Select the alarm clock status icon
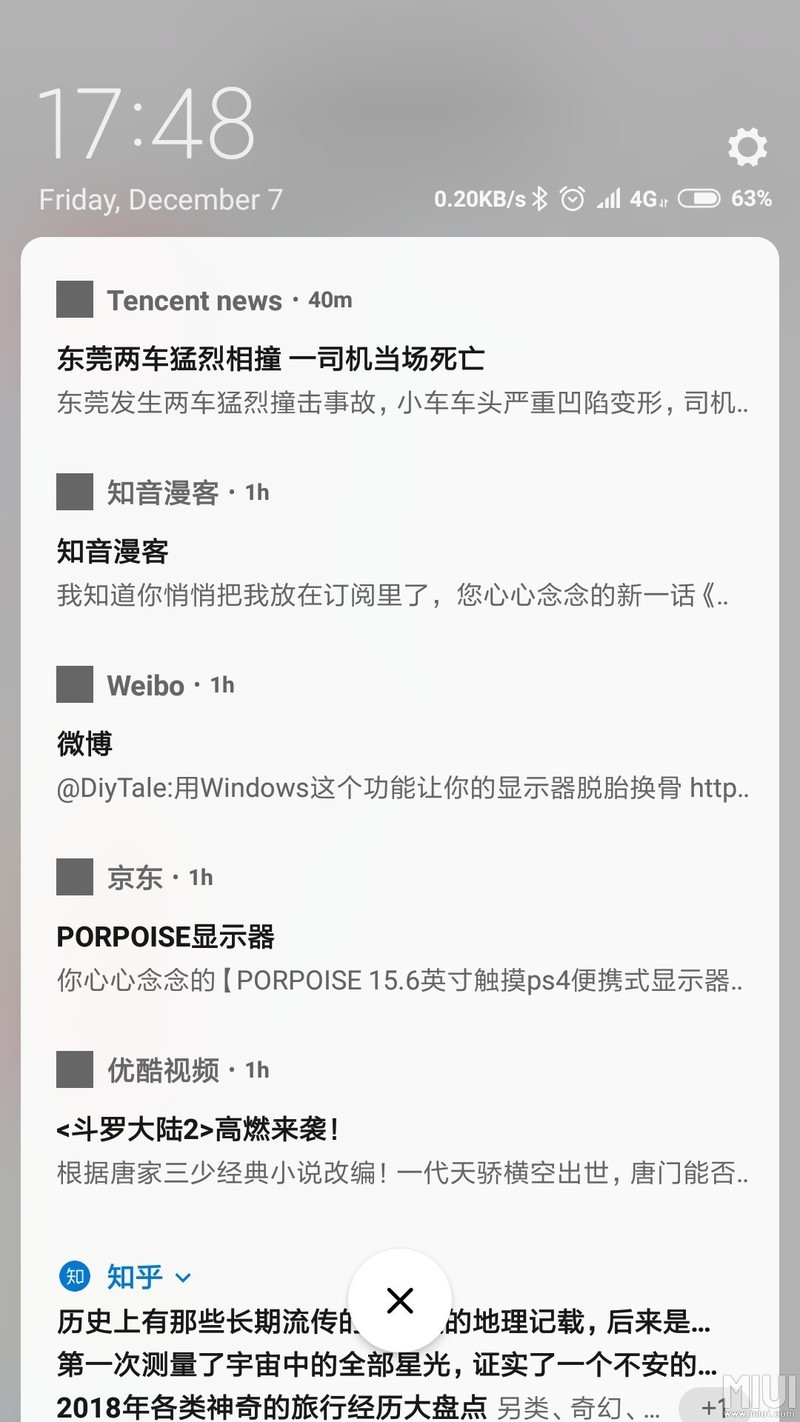The width and height of the screenshot is (800, 1422). click(571, 199)
